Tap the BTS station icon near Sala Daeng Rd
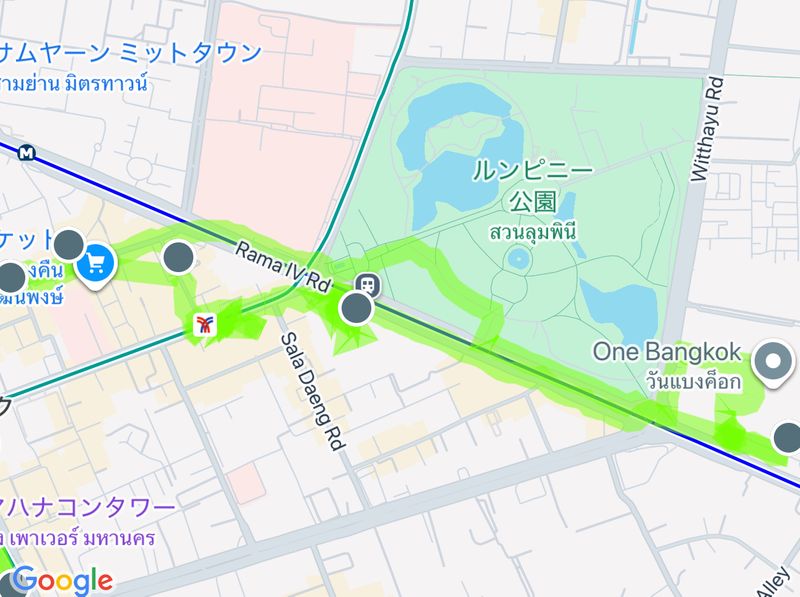The width and height of the screenshot is (800, 597). (x=205, y=323)
